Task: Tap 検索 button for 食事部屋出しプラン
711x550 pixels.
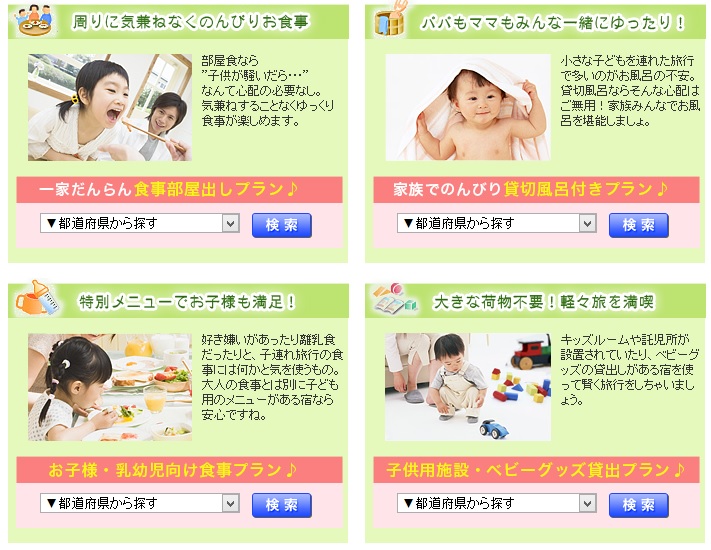Action: 281,225
